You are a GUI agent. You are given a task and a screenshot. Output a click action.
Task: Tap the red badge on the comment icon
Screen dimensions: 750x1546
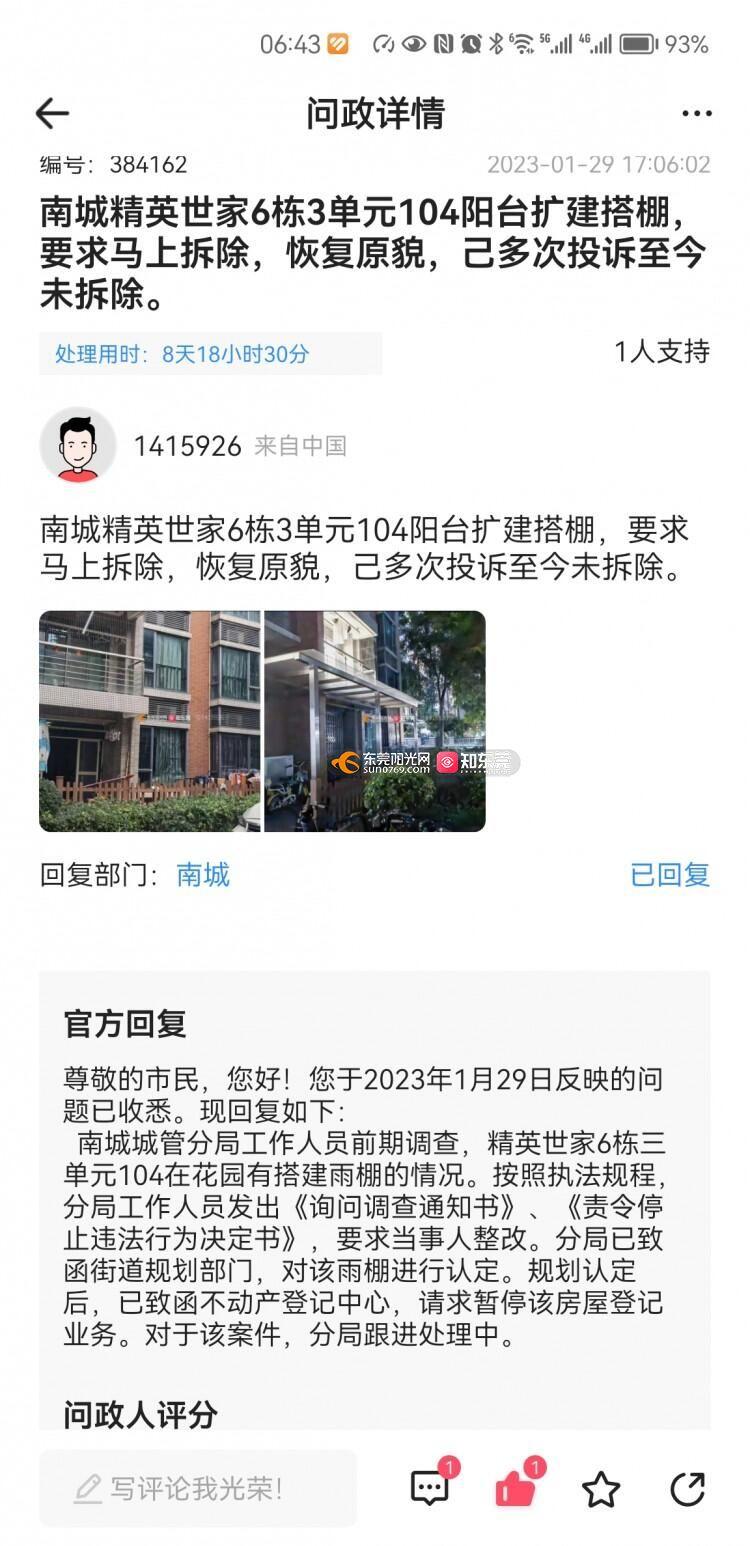coord(449,1465)
